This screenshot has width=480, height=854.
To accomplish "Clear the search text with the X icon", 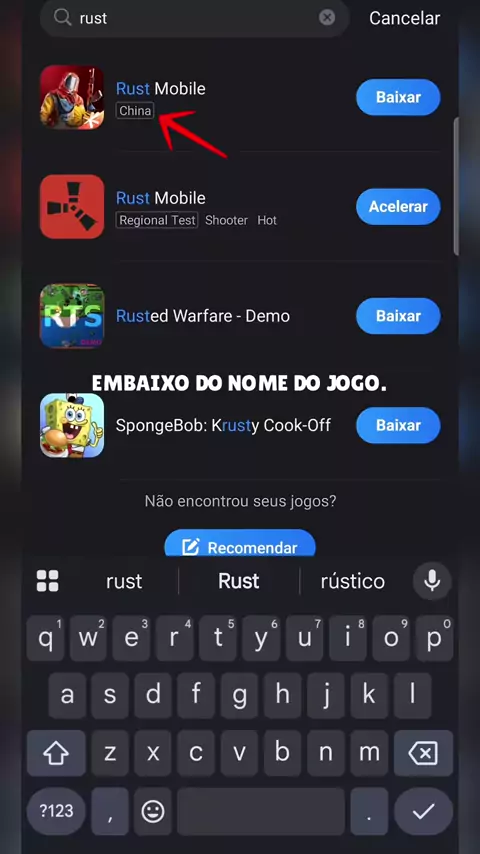I will click(x=327, y=18).
